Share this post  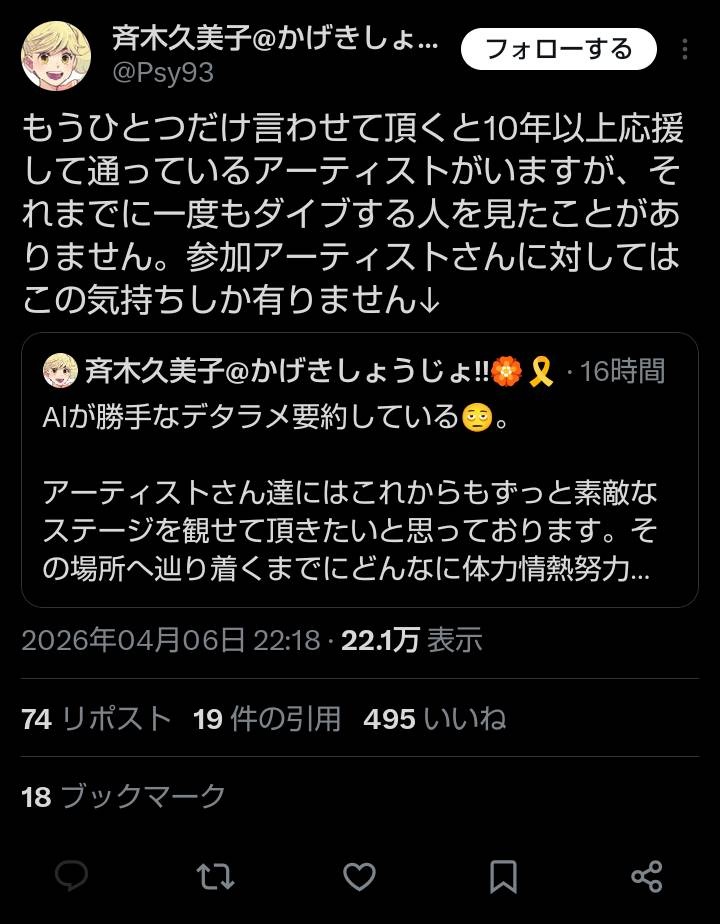(647, 877)
